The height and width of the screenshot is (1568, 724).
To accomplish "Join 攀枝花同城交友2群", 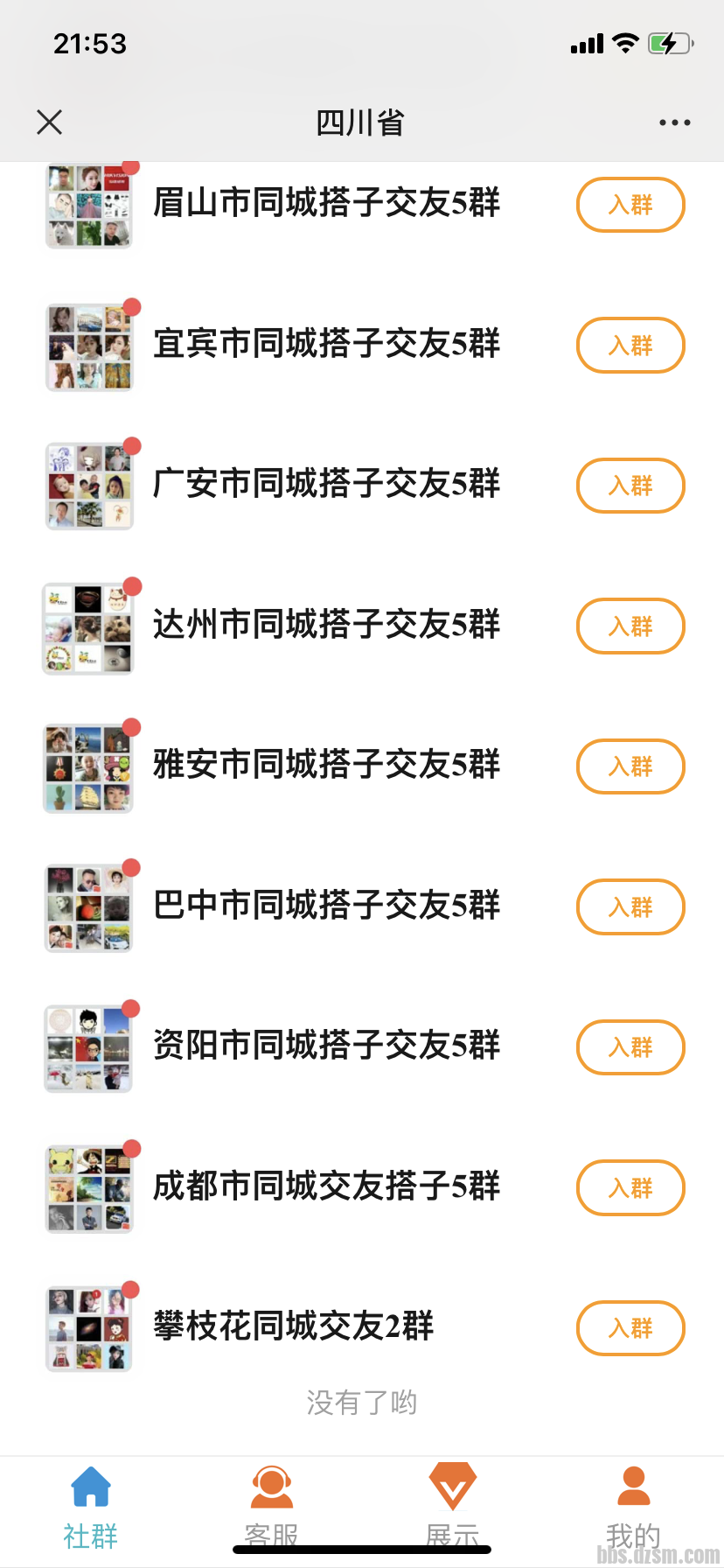I will (x=630, y=1328).
